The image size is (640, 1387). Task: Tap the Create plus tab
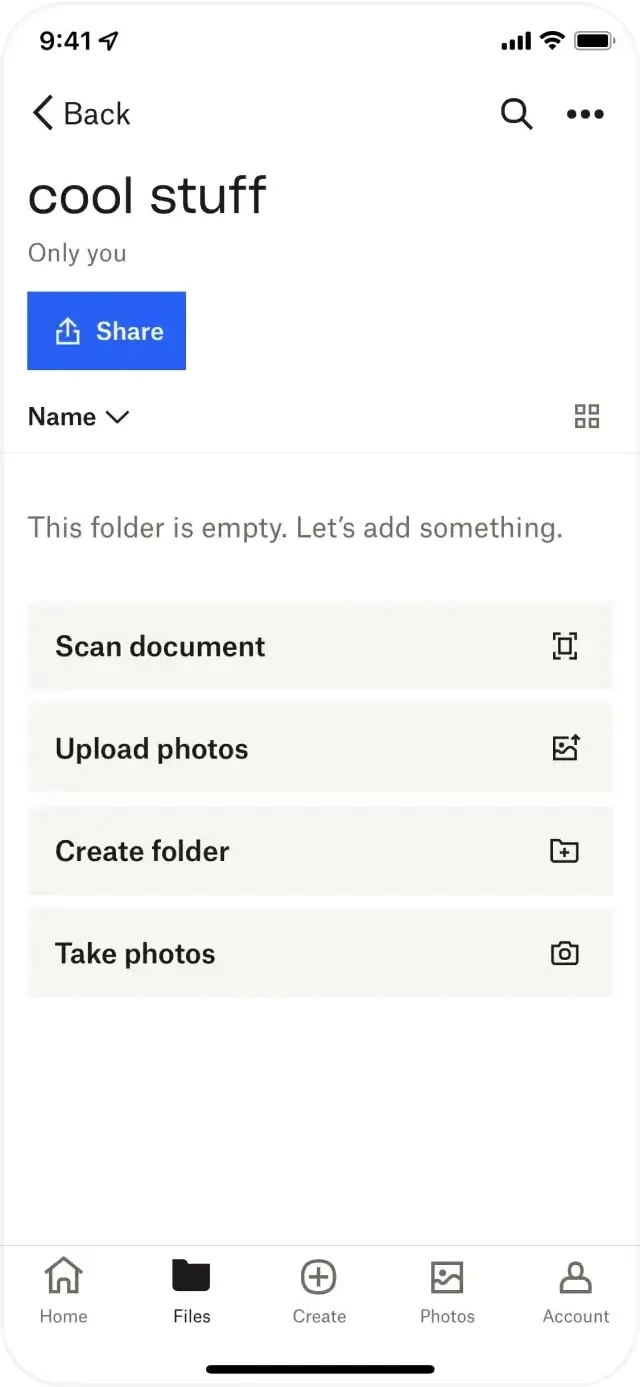pyautogui.click(x=319, y=1290)
